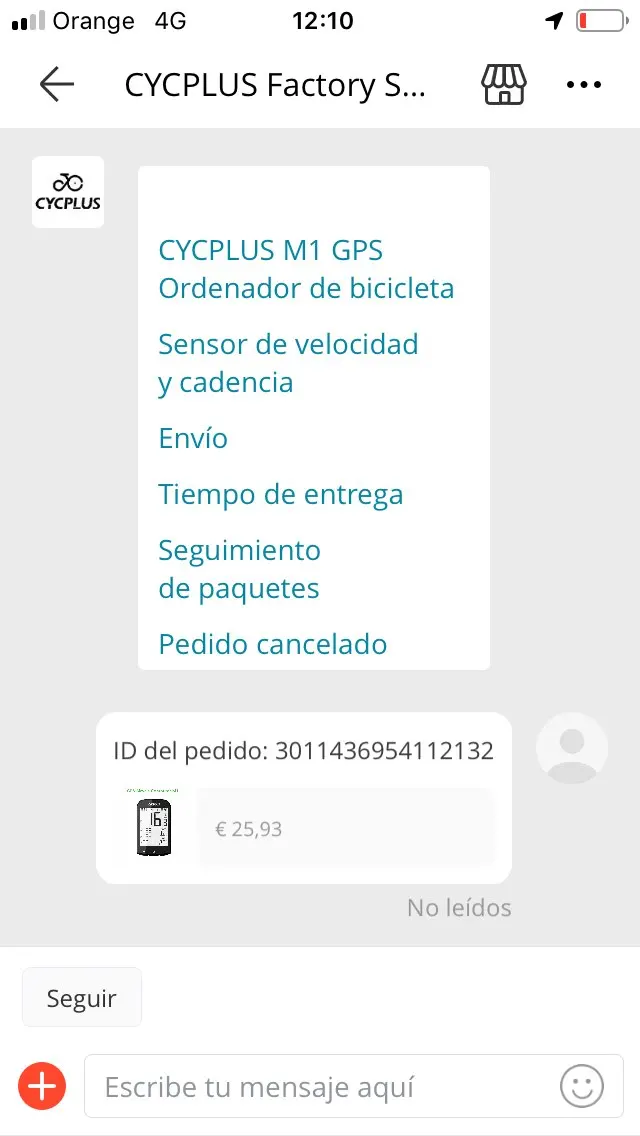The height and width of the screenshot is (1136, 640).
Task: Open the store page icon
Action: [504, 85]
